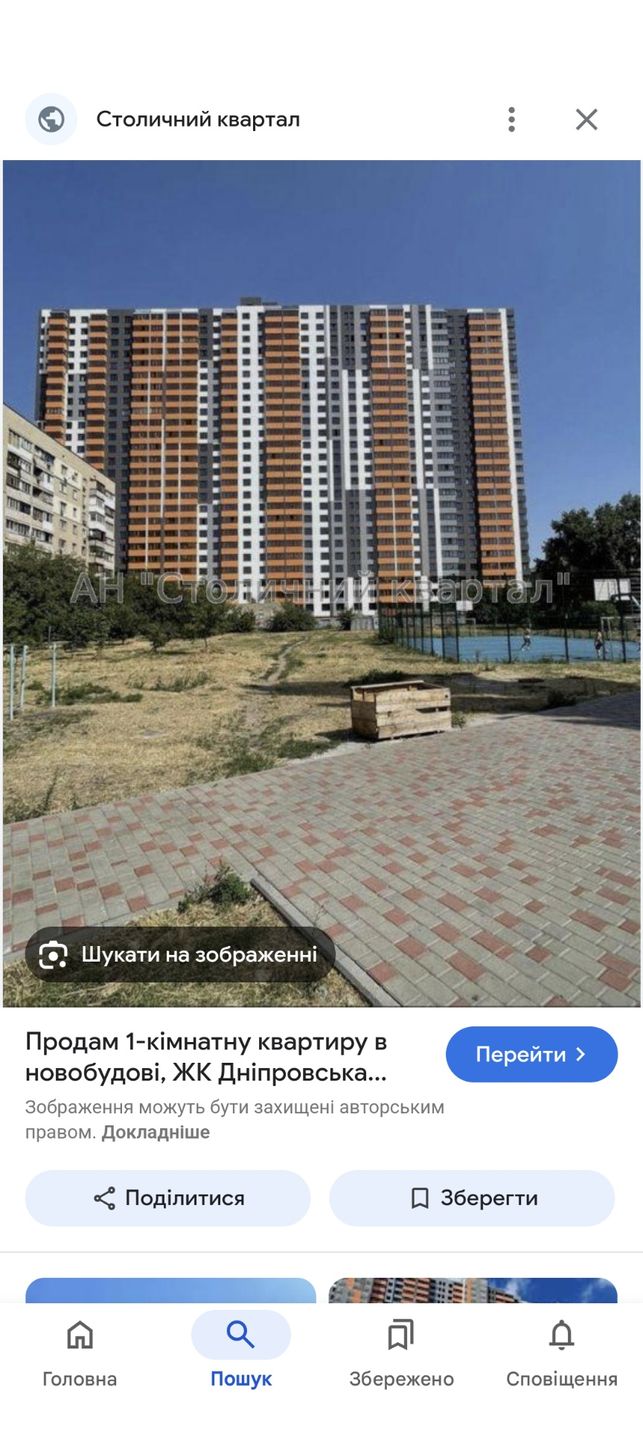Open the 'Сповіщення' tab
This screenshot has width=643, height=1429.
[561, 1352]
